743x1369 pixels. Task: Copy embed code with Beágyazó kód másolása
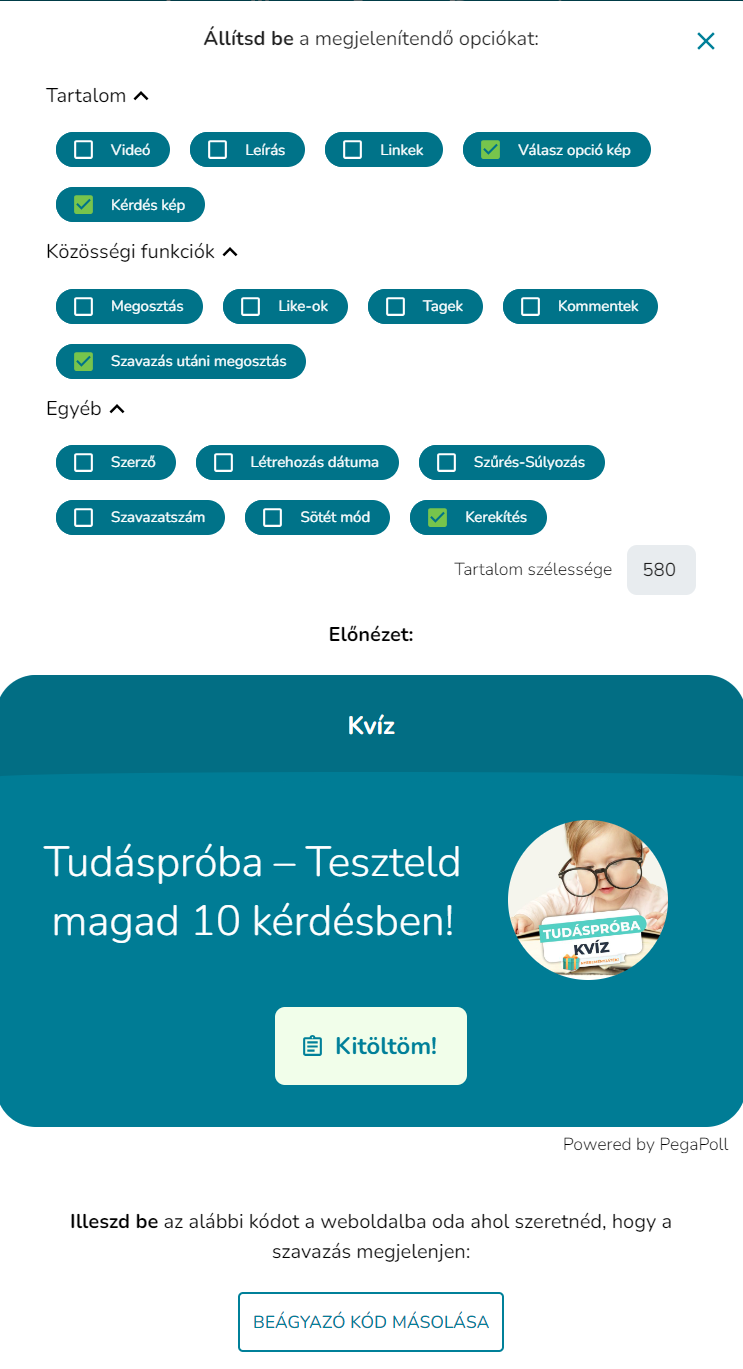pyautogui.click(x=370, y=1322)
